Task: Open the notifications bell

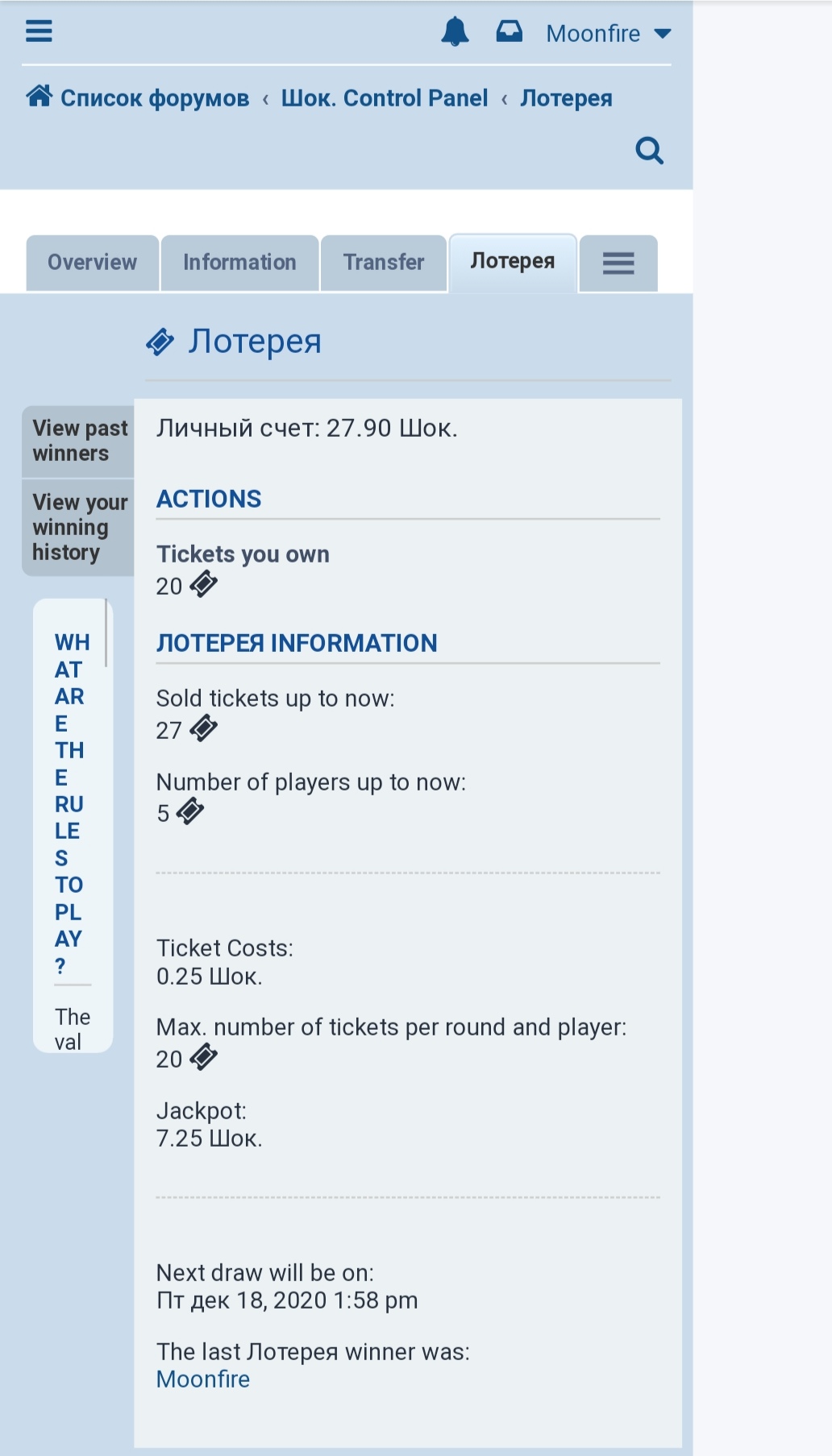Action: (455, 32)
